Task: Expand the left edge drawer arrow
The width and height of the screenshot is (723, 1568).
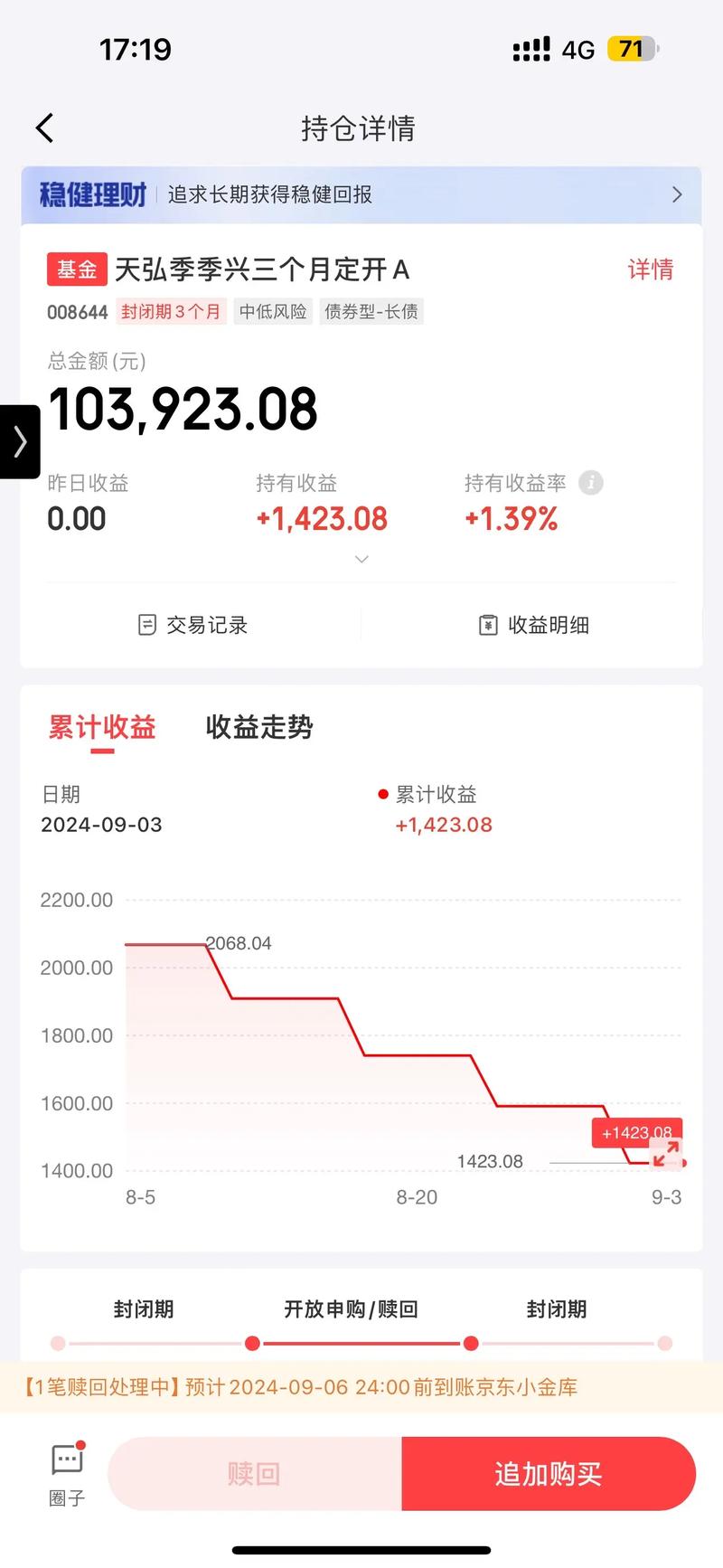Action: [x=19, y=441]
